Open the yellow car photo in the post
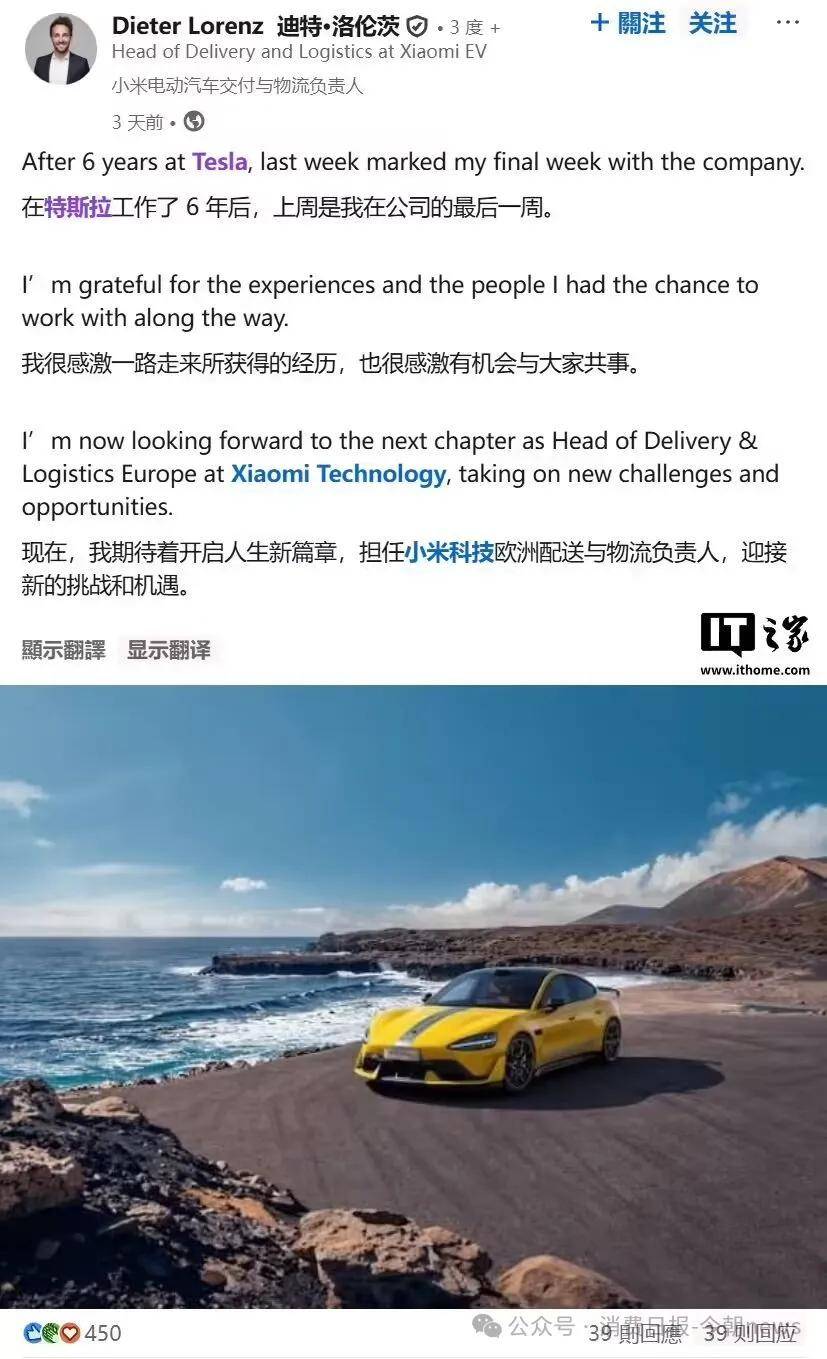 413,995
